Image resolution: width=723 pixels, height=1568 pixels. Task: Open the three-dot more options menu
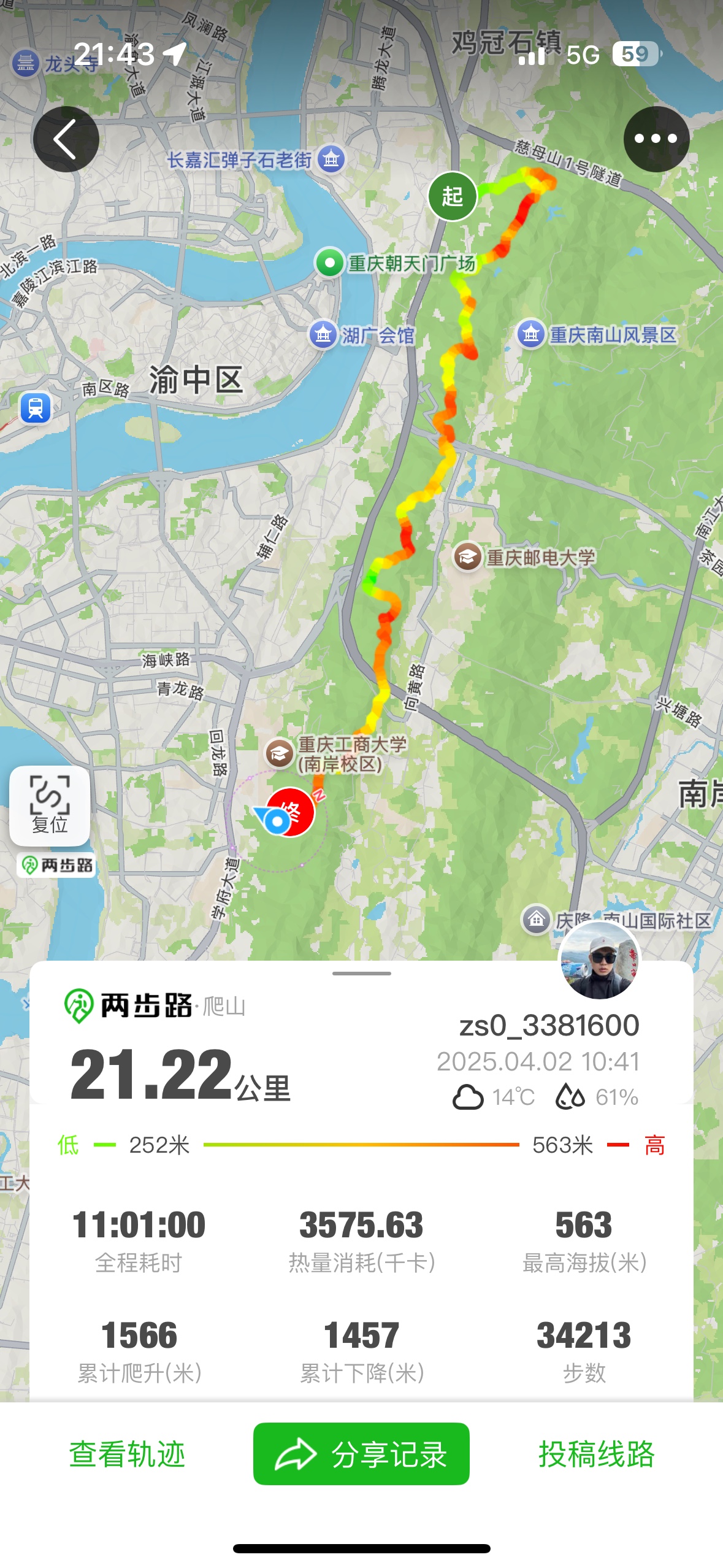click(x=656, y=139)
